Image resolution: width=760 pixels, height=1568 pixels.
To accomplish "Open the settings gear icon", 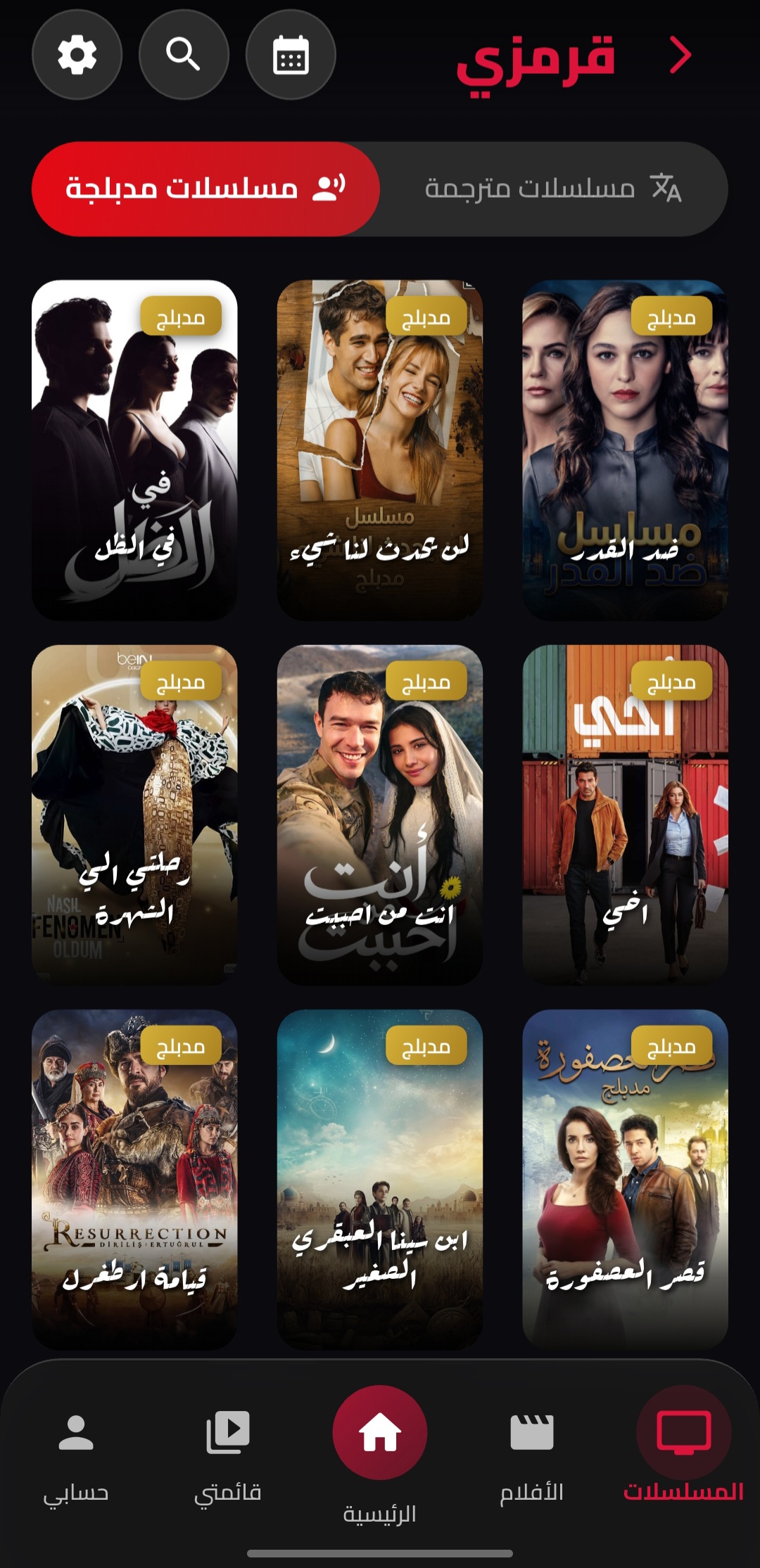I will click(77, 55).
